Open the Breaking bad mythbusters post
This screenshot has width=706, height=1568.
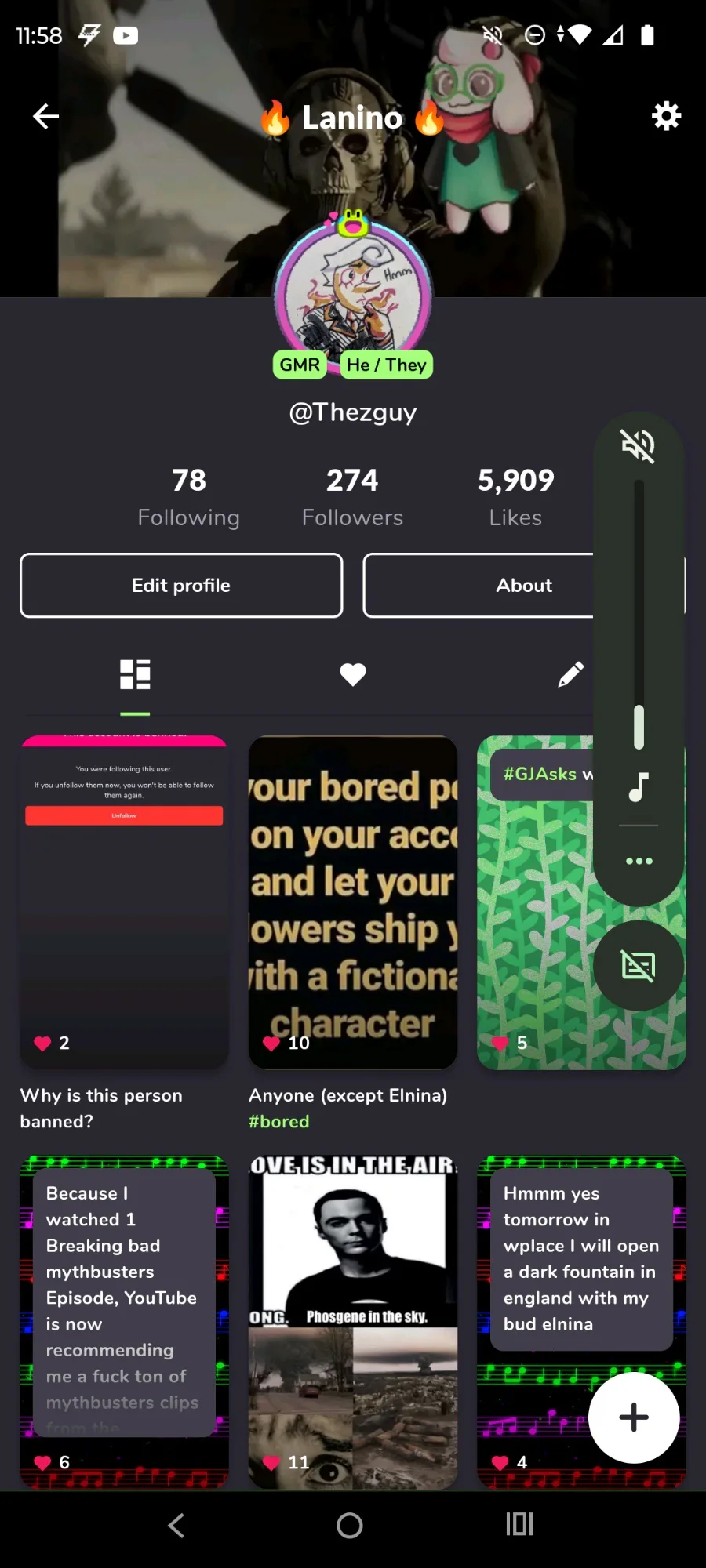[x=124, y=1322]
